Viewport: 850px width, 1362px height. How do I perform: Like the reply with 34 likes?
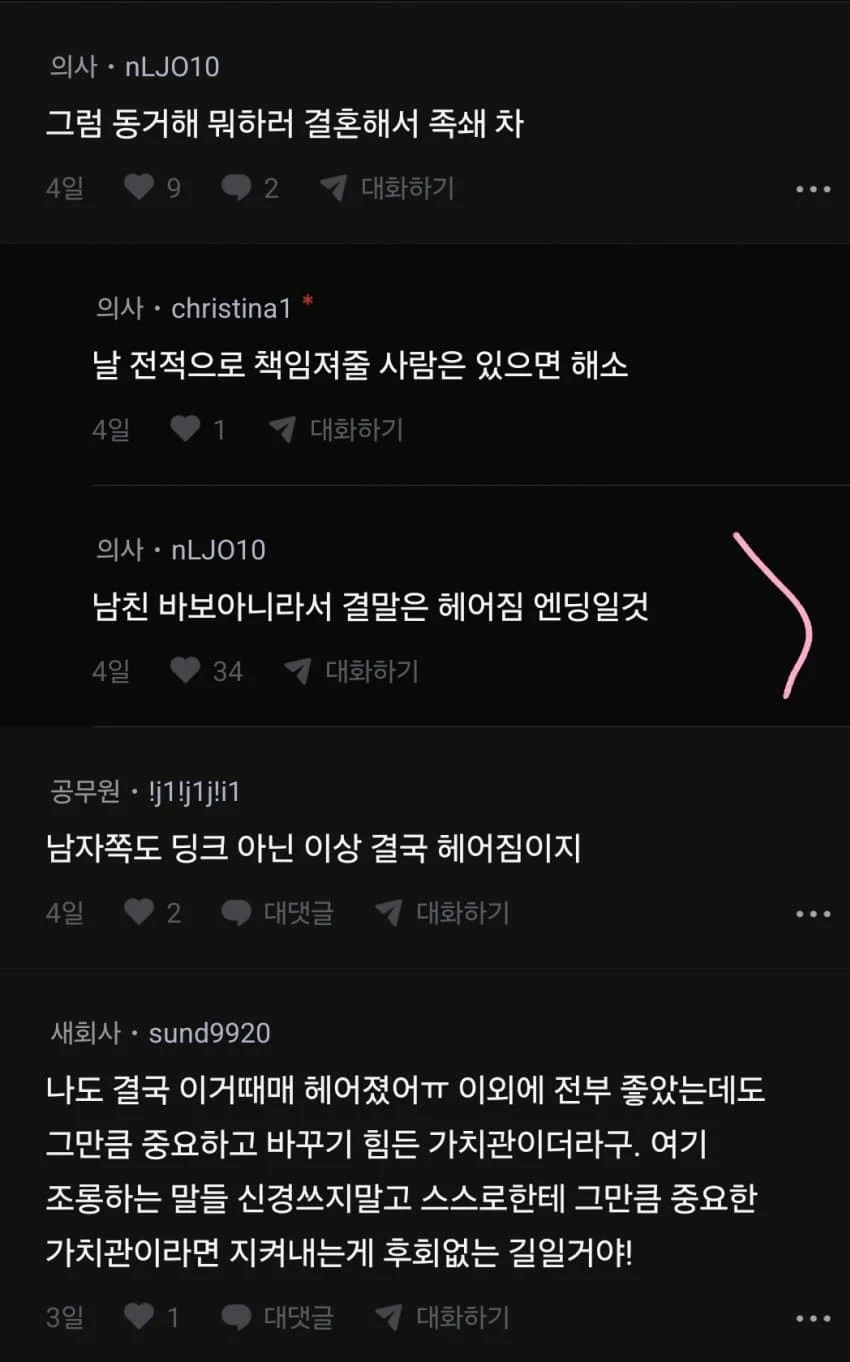click(x=185, y=671)
